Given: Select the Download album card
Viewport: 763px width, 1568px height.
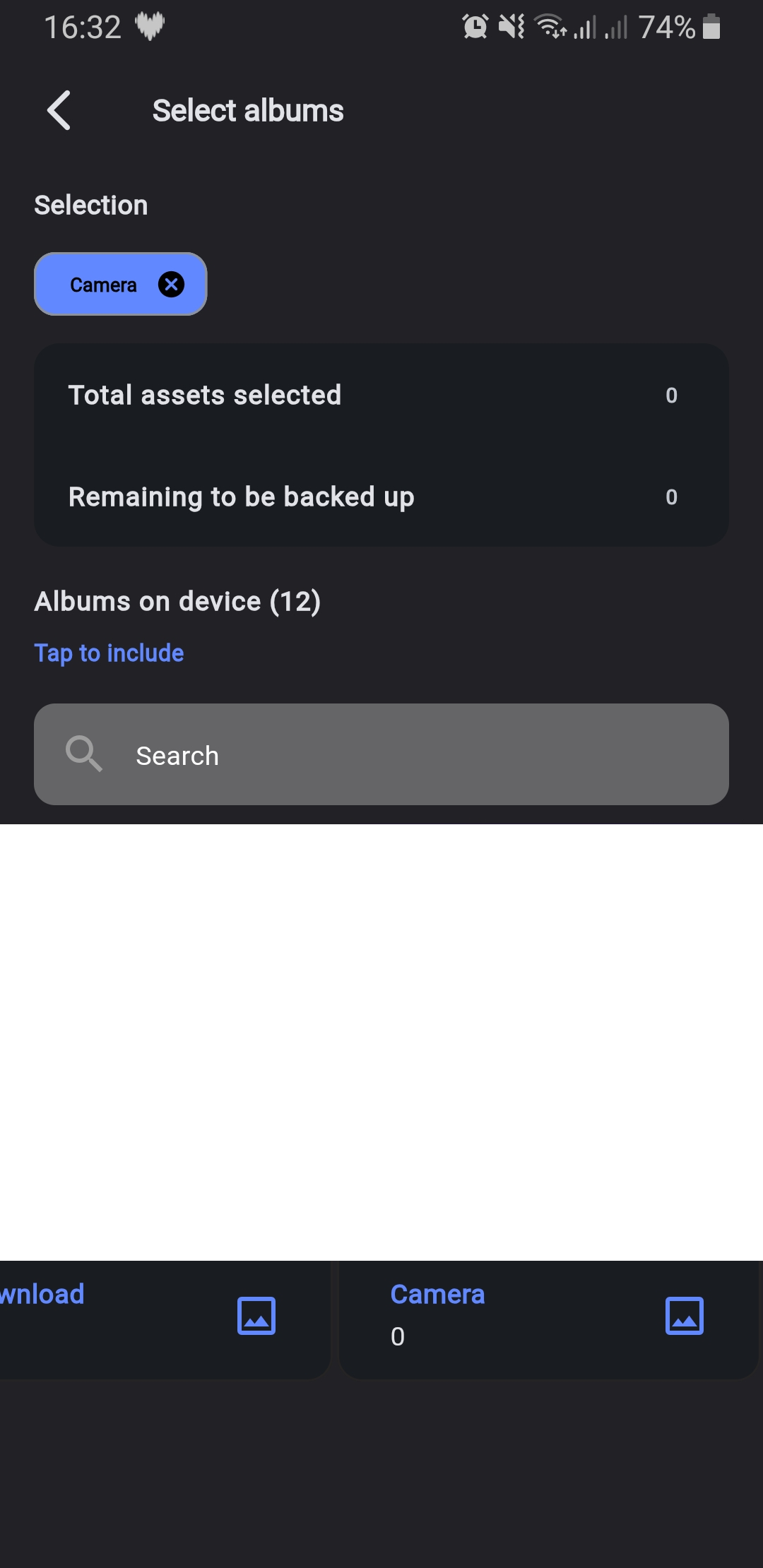Looking at the screenshot, I should point(165,1319).
